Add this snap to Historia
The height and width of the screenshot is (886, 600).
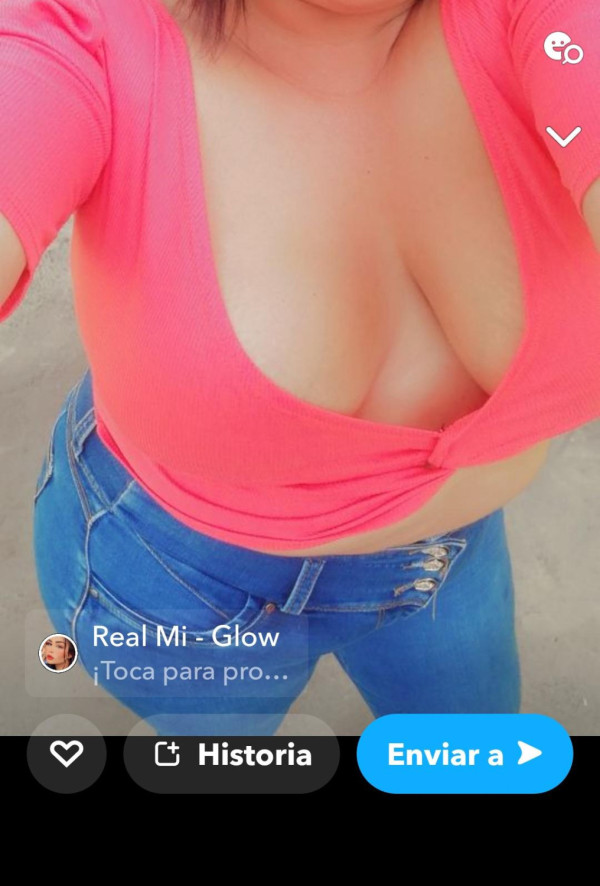pos(232,754)
